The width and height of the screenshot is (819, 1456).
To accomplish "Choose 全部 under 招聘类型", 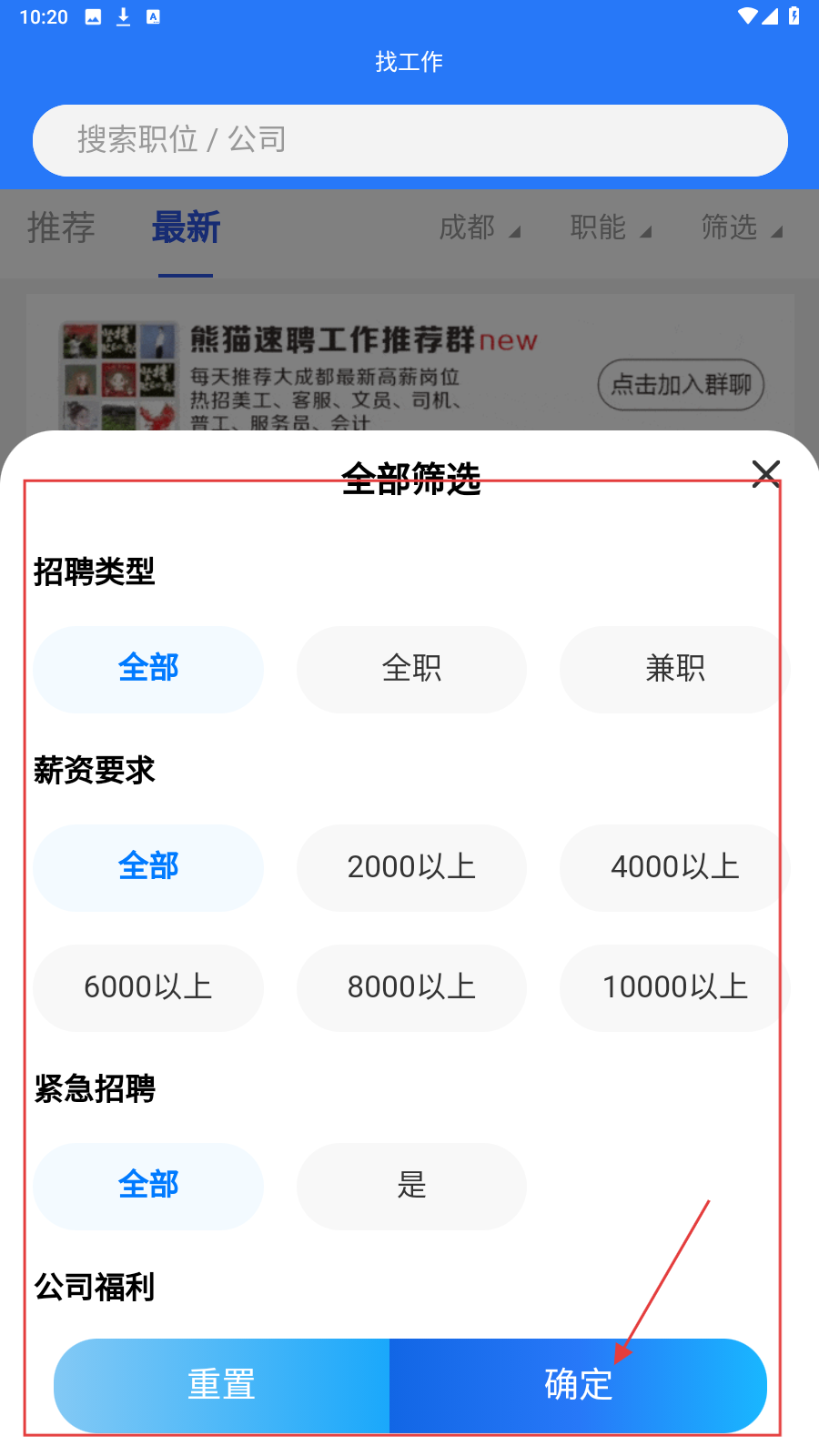I will pyautogui.click(x=148, y=669).
